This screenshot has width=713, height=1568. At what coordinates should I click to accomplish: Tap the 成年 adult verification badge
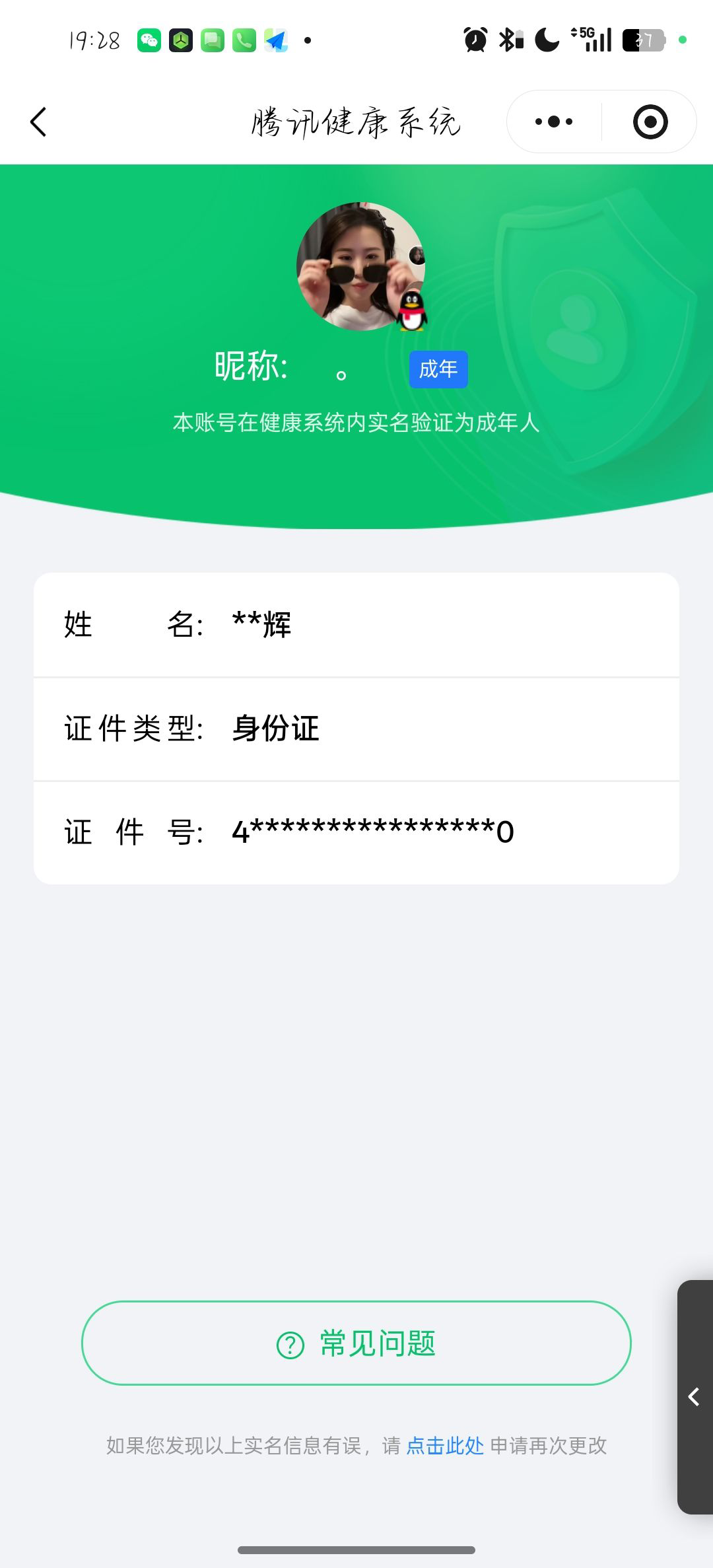[438, 369]
